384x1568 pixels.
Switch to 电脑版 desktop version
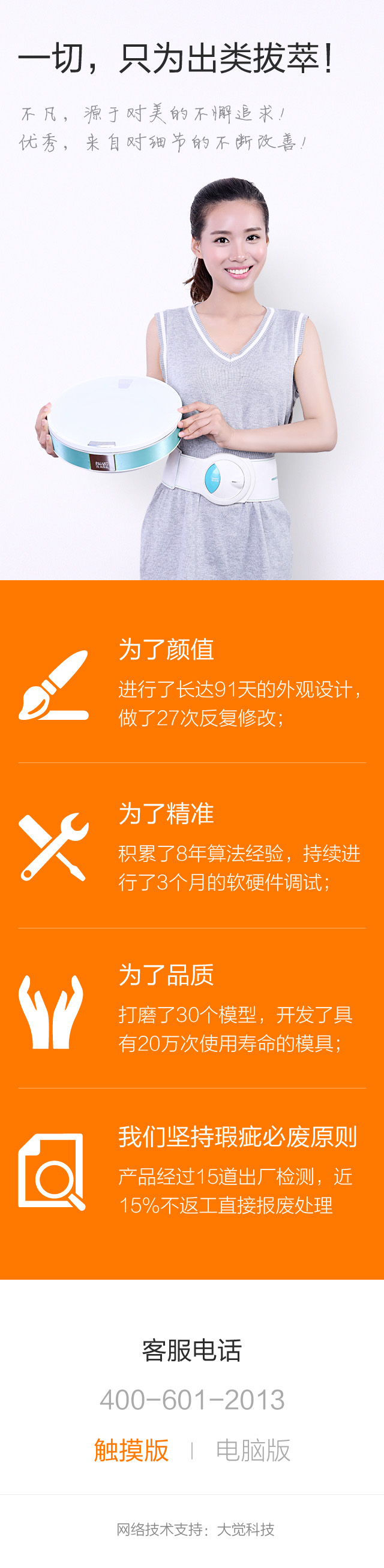pyautogui.click(x=253, y=1450)
